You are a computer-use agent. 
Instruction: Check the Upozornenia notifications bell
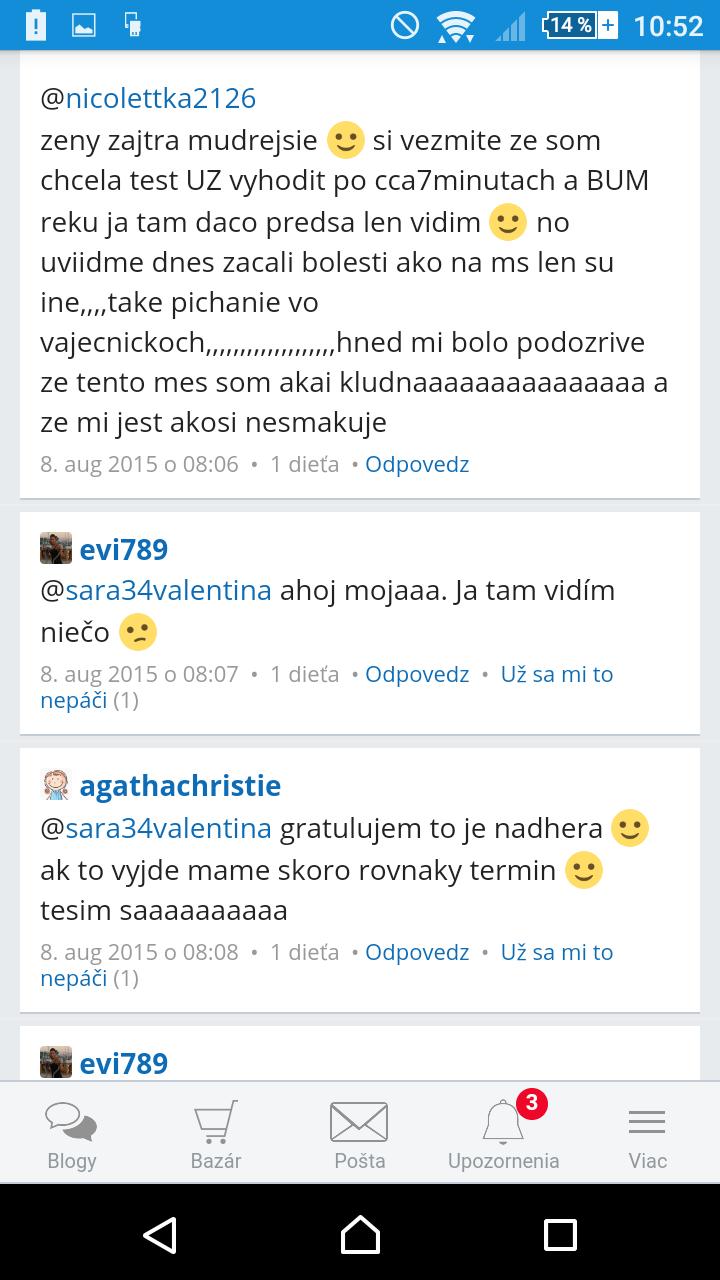(503, 1135)
